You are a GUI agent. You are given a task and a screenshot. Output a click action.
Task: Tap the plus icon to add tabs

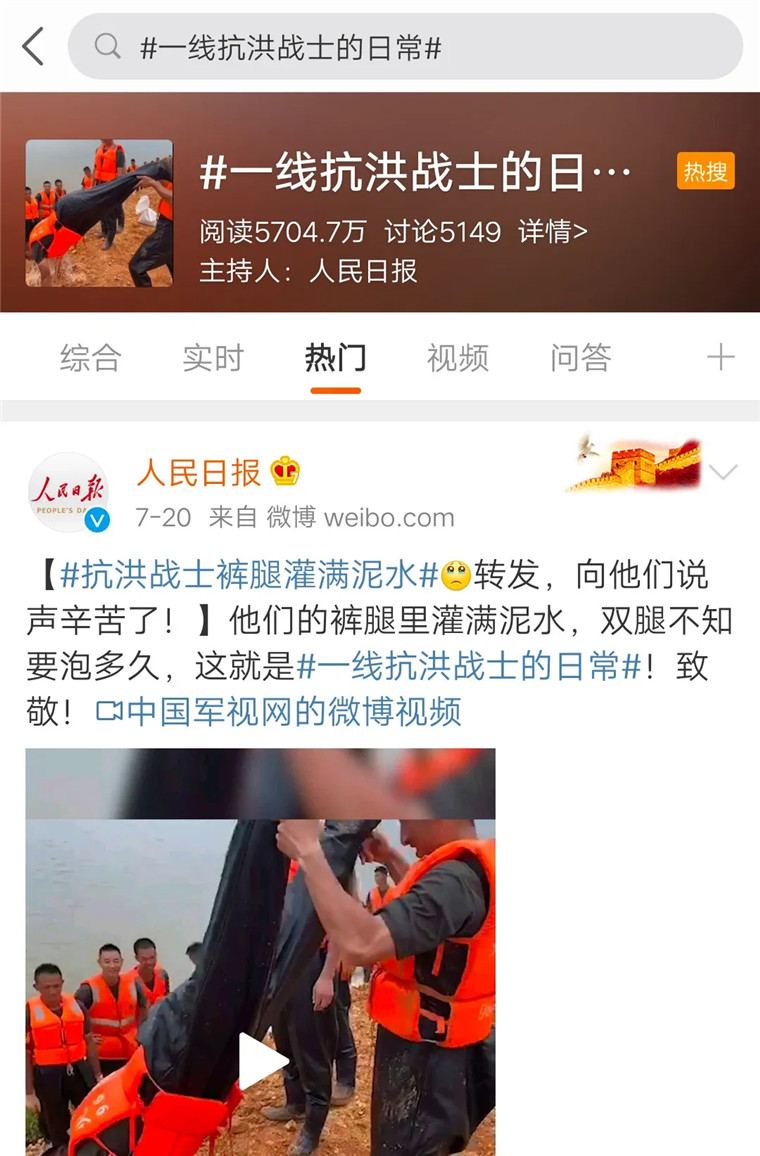720,358
